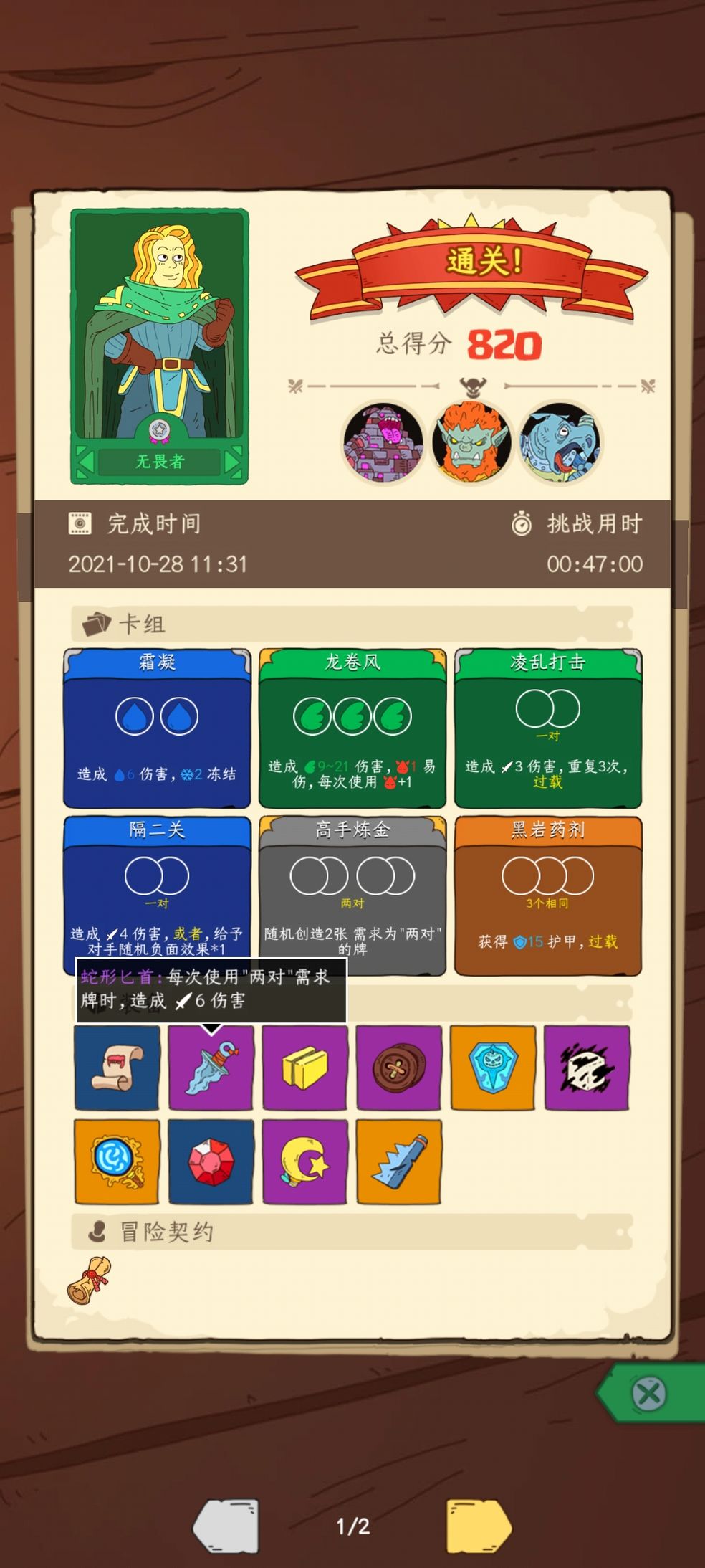Viewport: 705px width, 1568px height.
Task: Close the results panel with the X button
Action: pos(649,1394)
